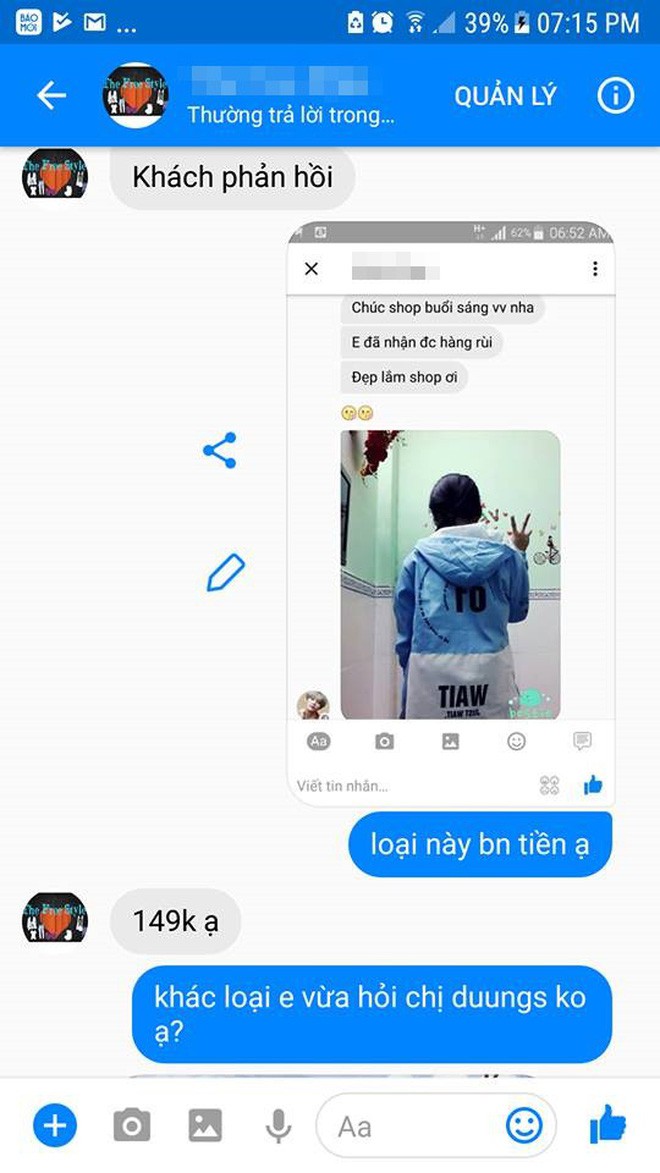
Task: Focus the Aa message input field
Action: [410, 1126]
